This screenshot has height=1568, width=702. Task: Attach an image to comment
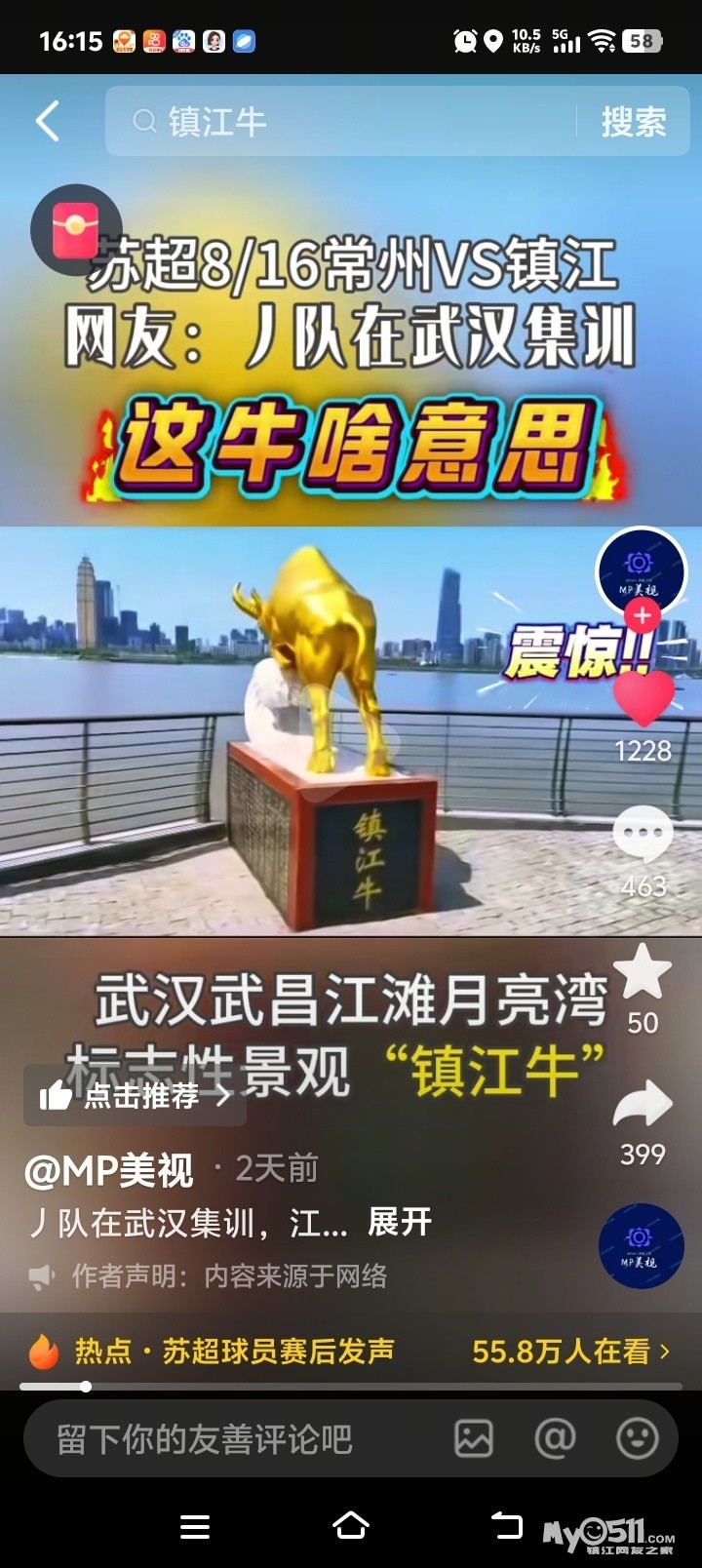pyautogui.click(x=474, y=1439)
